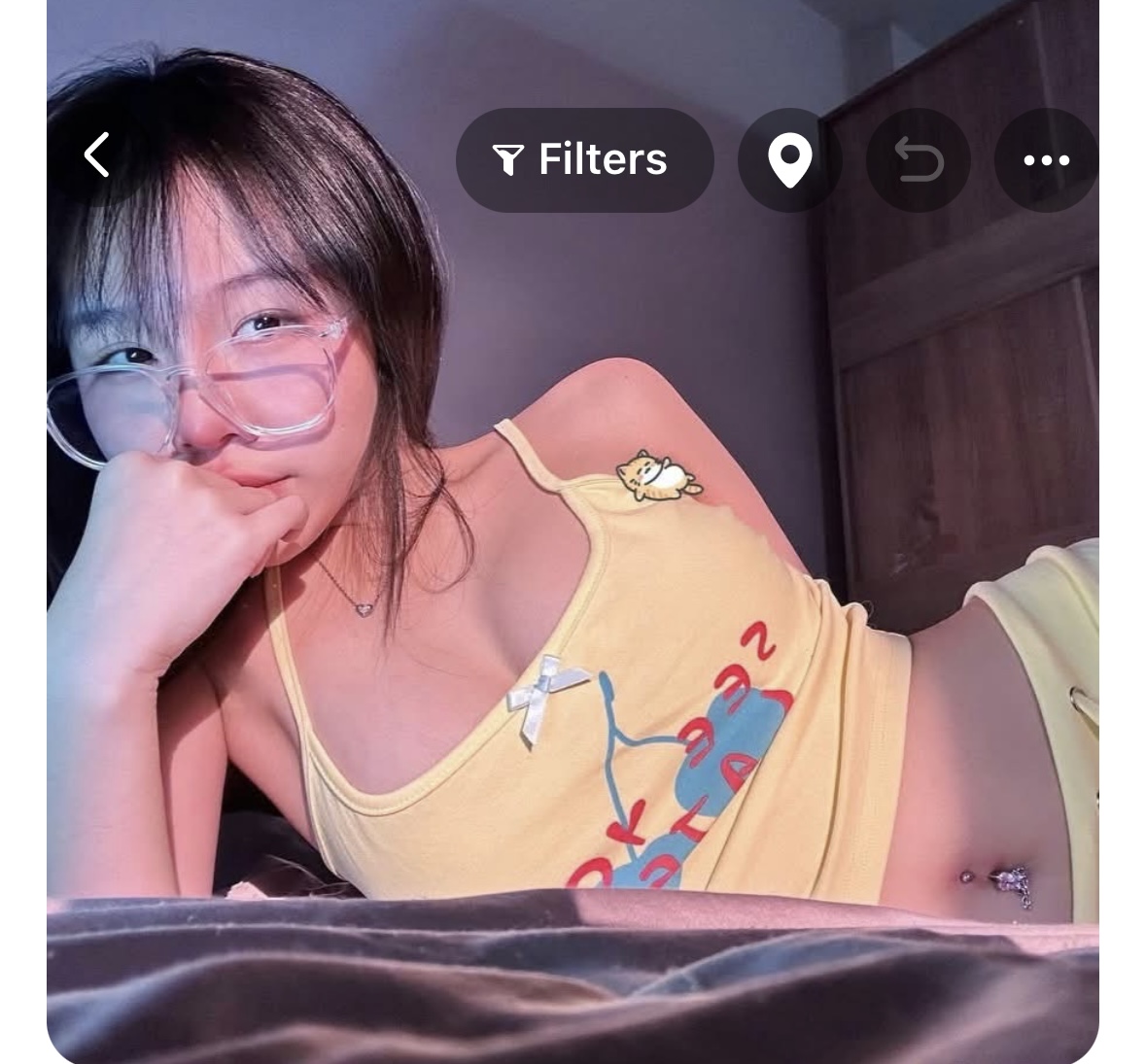Image resolution: width=1146 pixels, height=1064 pixels.
Task: Go back using the arrow
Action: point(96,155)
